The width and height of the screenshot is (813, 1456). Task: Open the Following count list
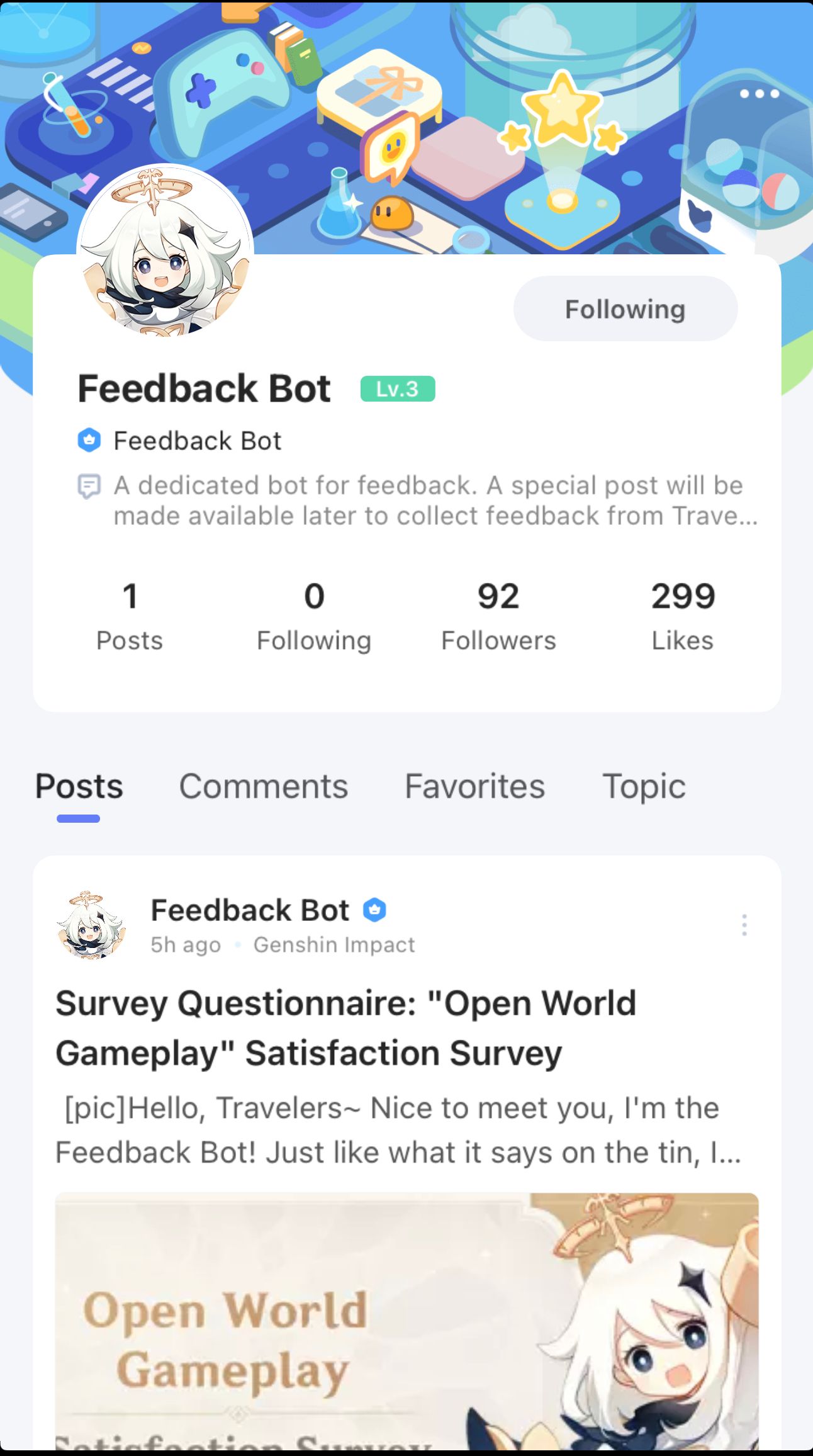pos(313,615)
